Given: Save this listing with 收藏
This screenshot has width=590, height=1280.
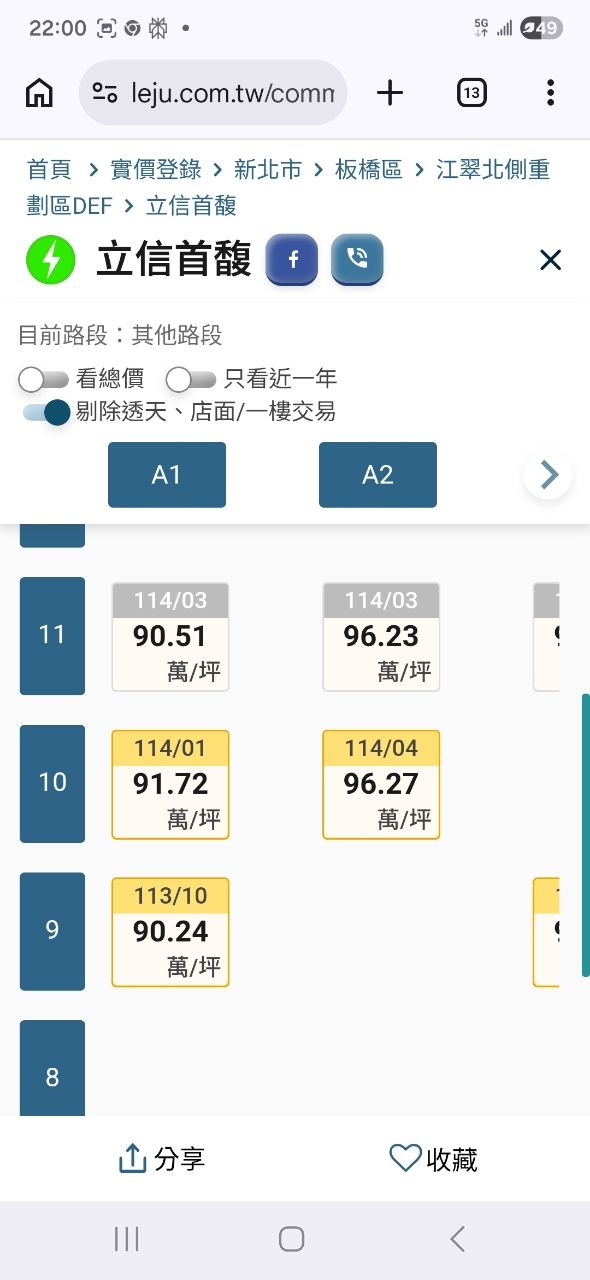Looking at the screenshot, I should (433, 1159).
